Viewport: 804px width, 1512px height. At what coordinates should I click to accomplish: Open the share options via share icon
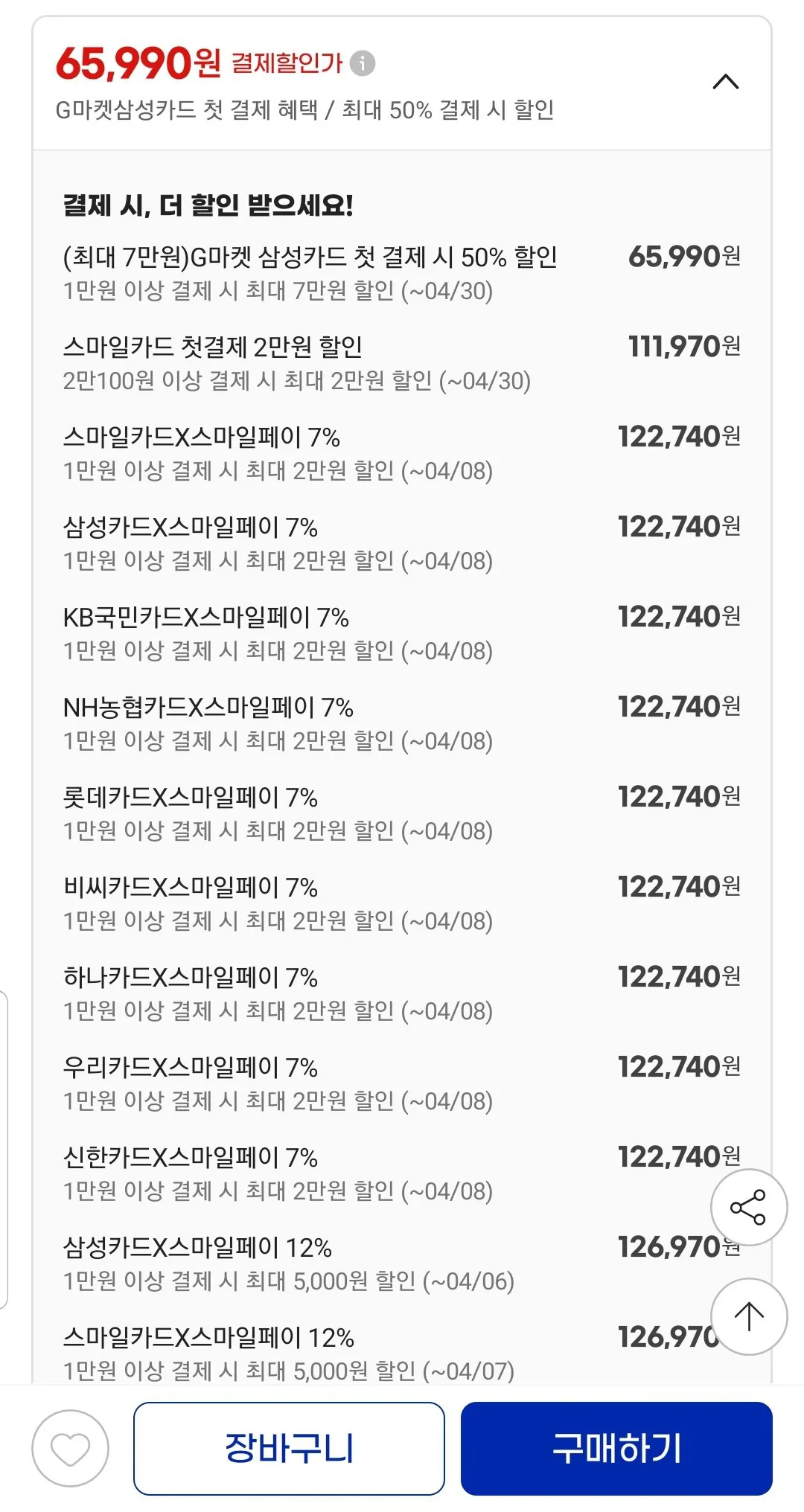[750, 1208]
